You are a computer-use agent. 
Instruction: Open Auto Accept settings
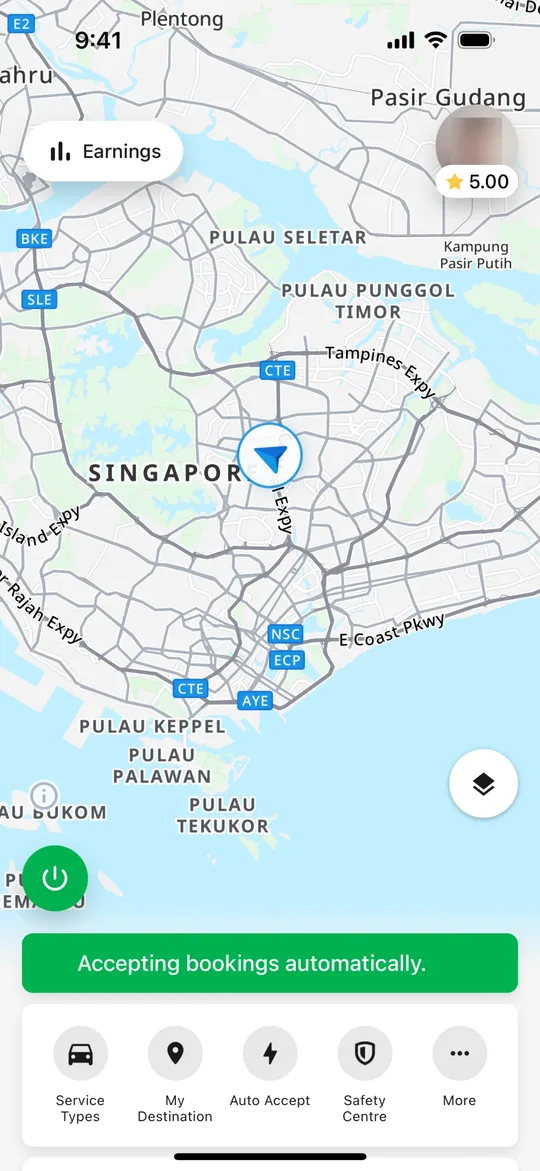pos(270,1066)
